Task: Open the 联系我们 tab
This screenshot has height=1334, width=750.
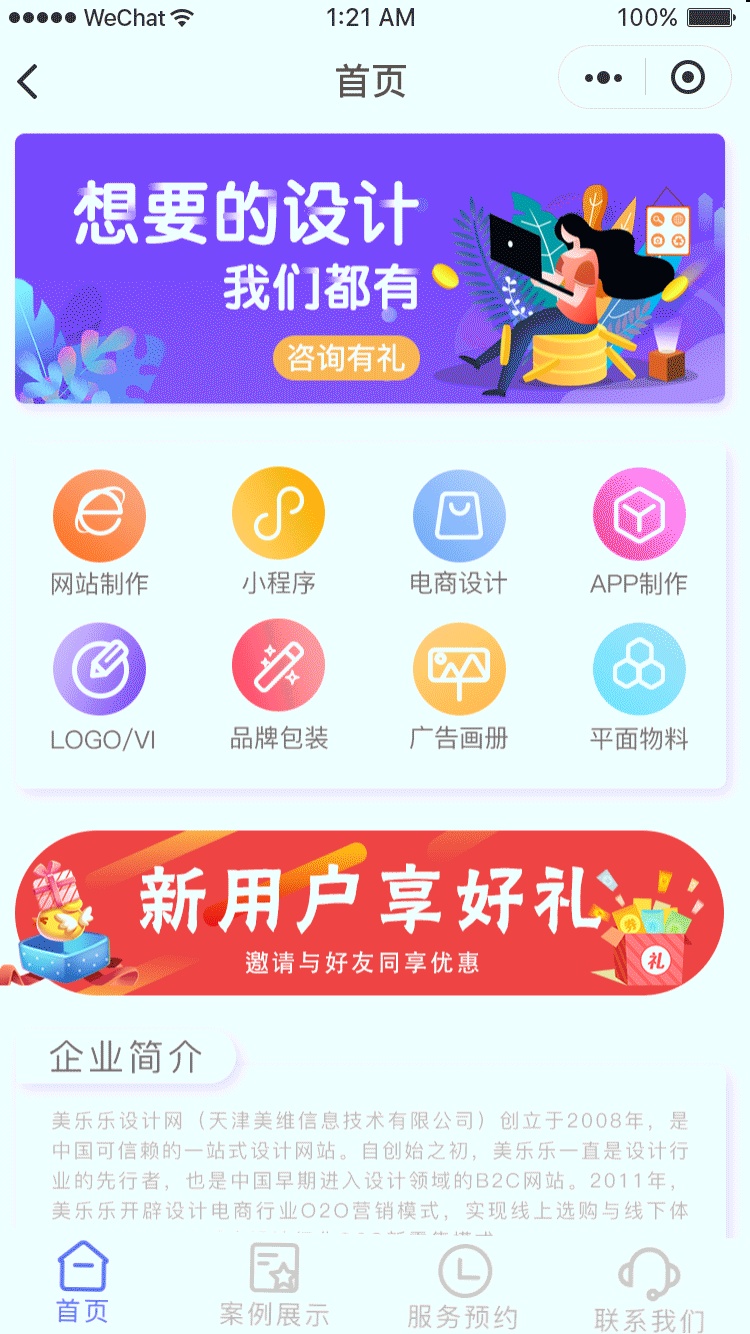Action: [650, 1287]
